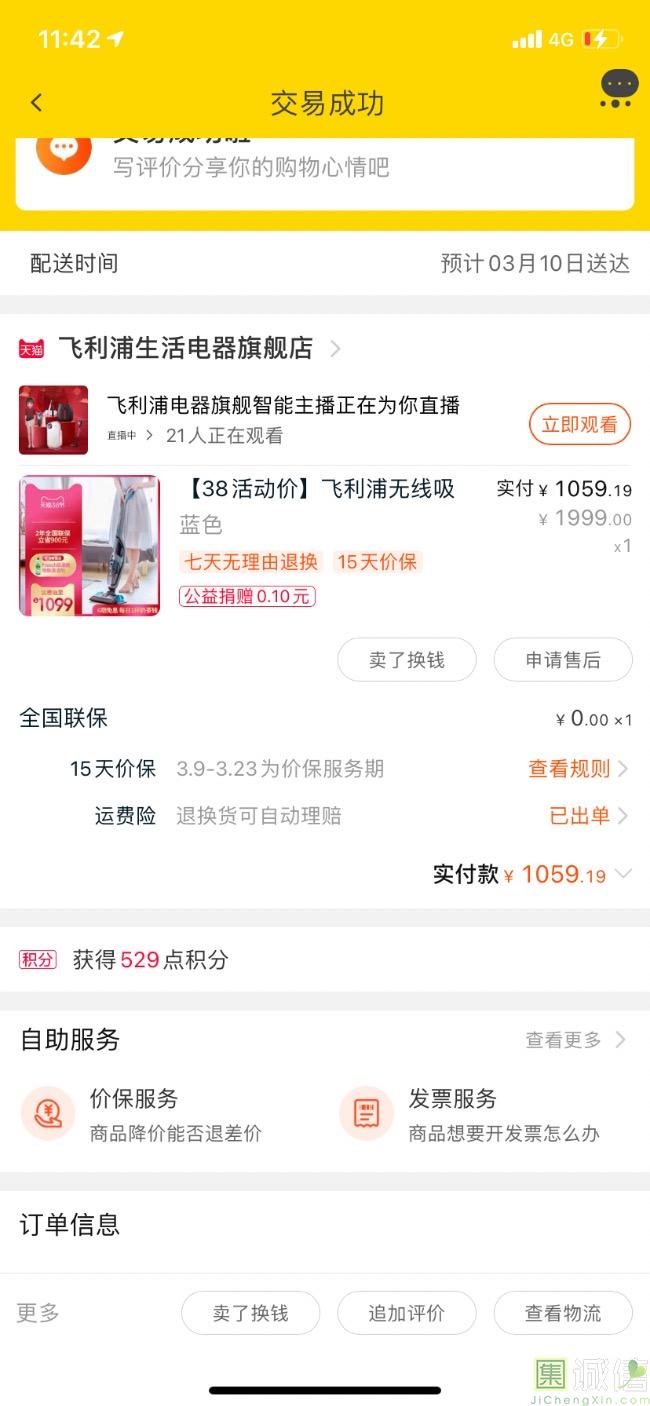Open the Philips vacuum product image
Viewport: 650px width, 1406px height.
pos(89,545)
